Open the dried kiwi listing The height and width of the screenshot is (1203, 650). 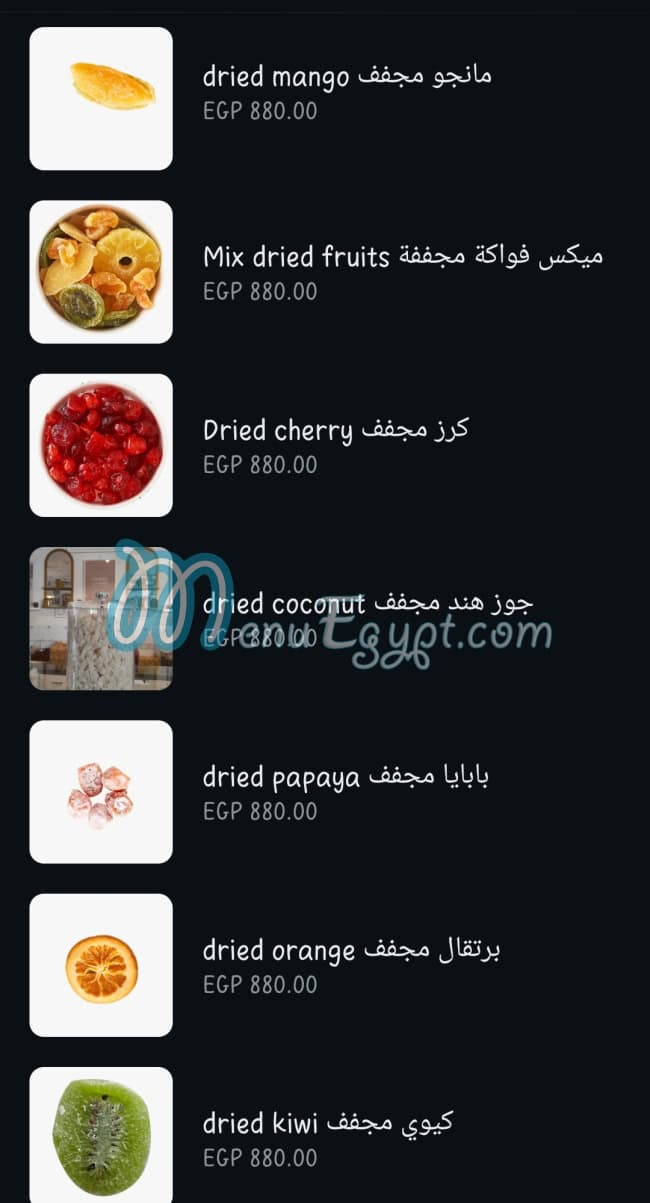(x=327, y=1123)
